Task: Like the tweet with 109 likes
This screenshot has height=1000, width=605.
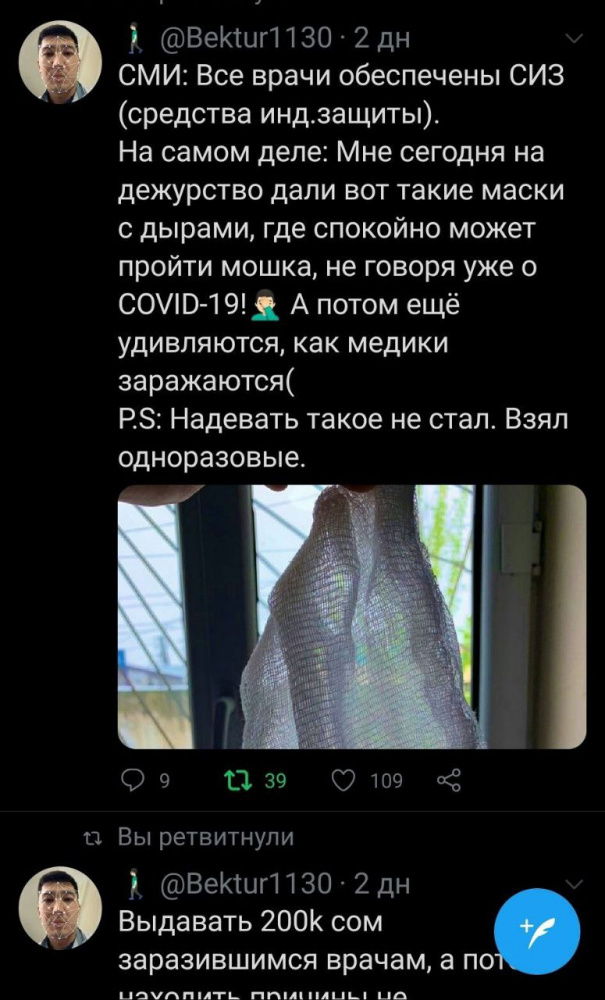Action: click(346, 780)
